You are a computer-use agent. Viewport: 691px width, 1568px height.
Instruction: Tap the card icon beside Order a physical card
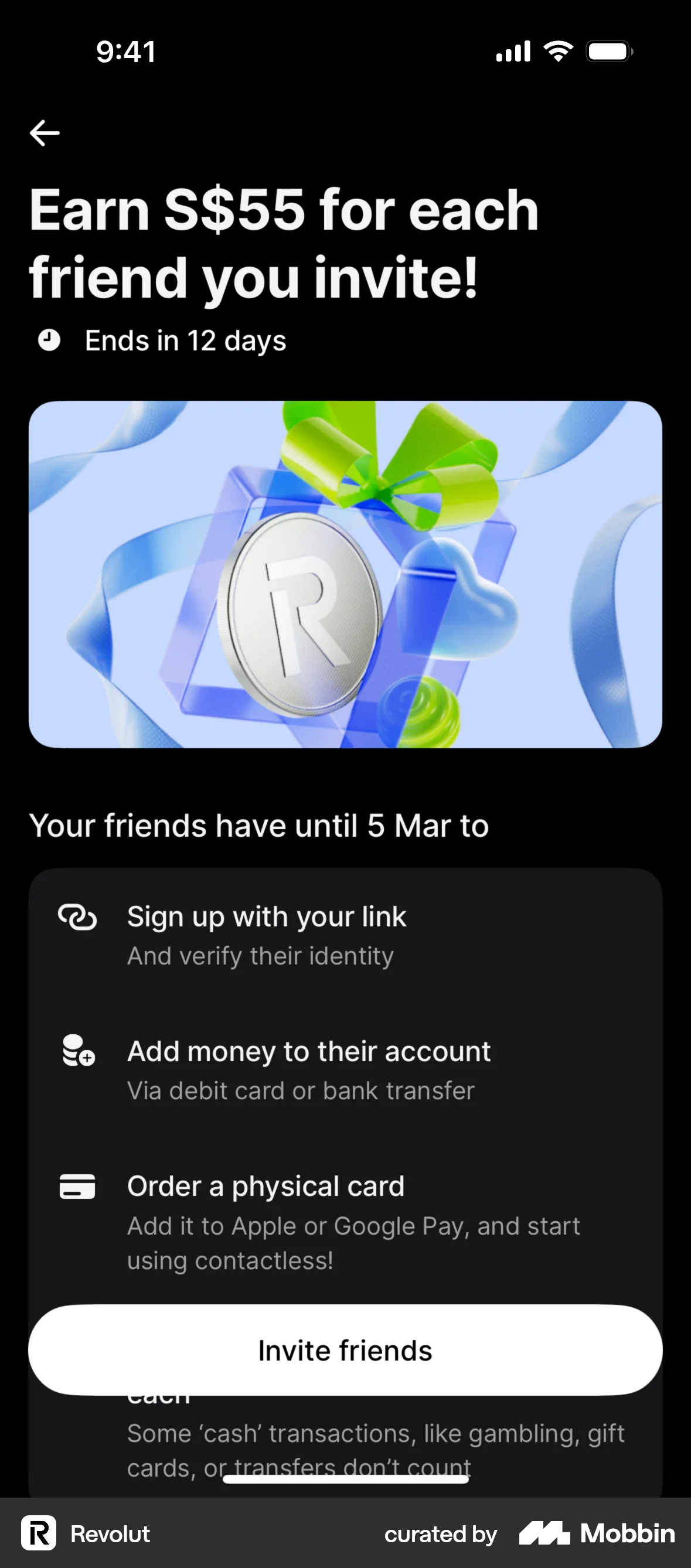pyautogui.click(x=79, y=1186)
